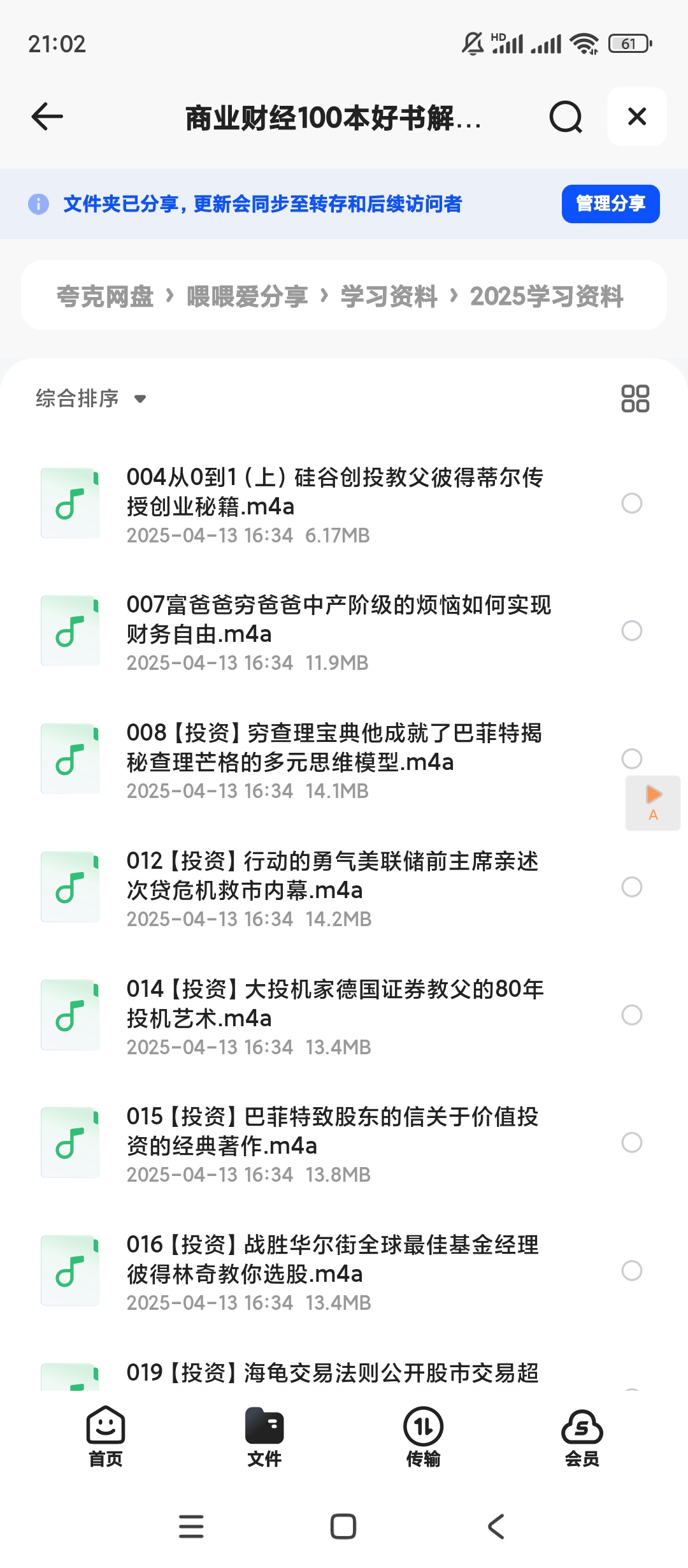Select the 016战胜华尔街 audio file
688x1568 pixels.
point(631,1270)
